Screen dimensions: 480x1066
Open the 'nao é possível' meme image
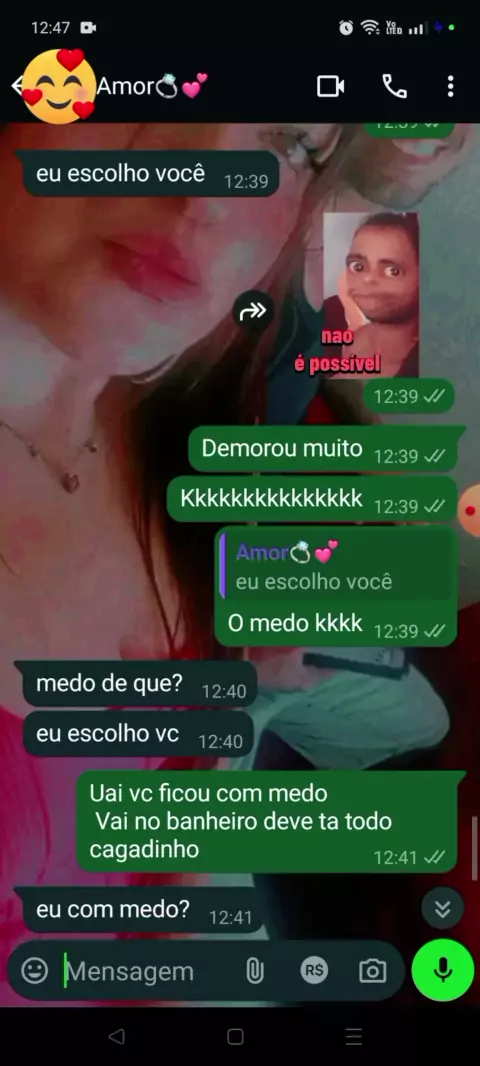tap(369, 295)
